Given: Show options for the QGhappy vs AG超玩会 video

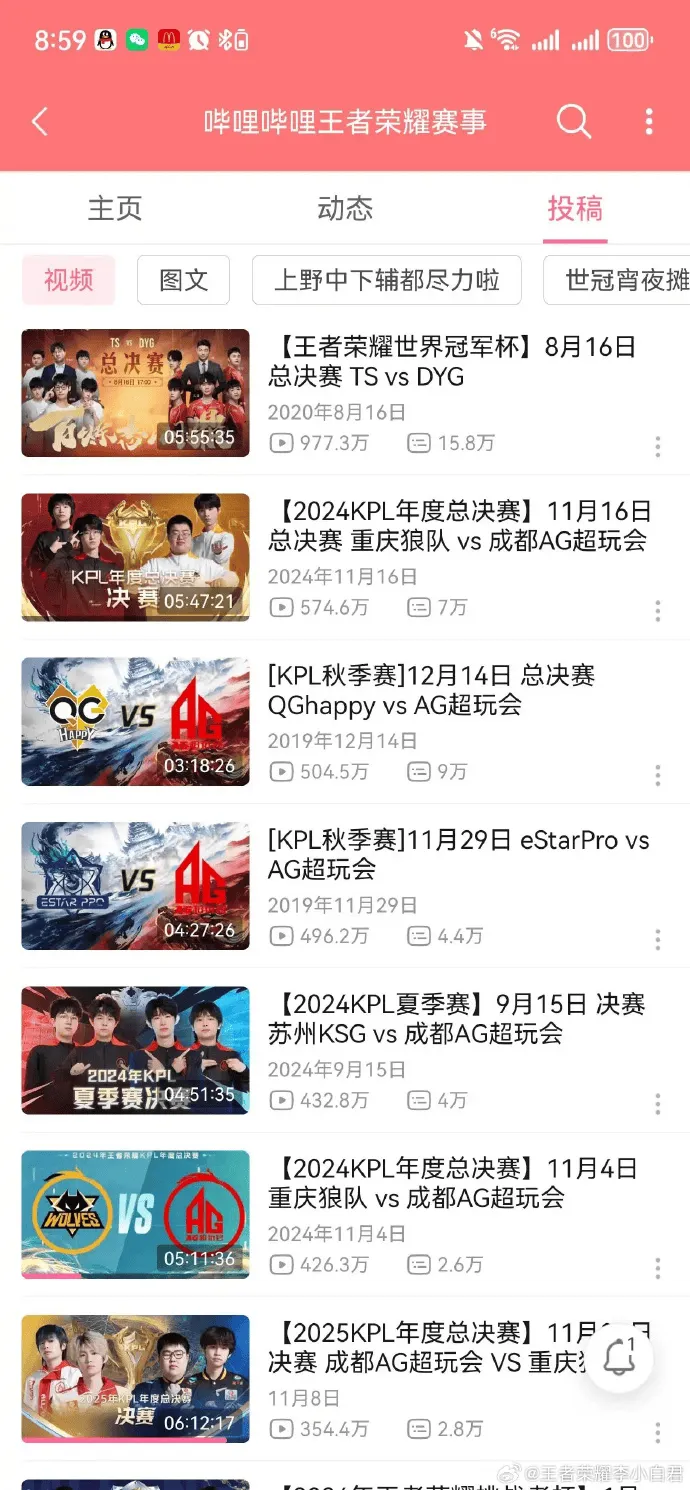Looking at the screenshot, I should tap(657, 774).
